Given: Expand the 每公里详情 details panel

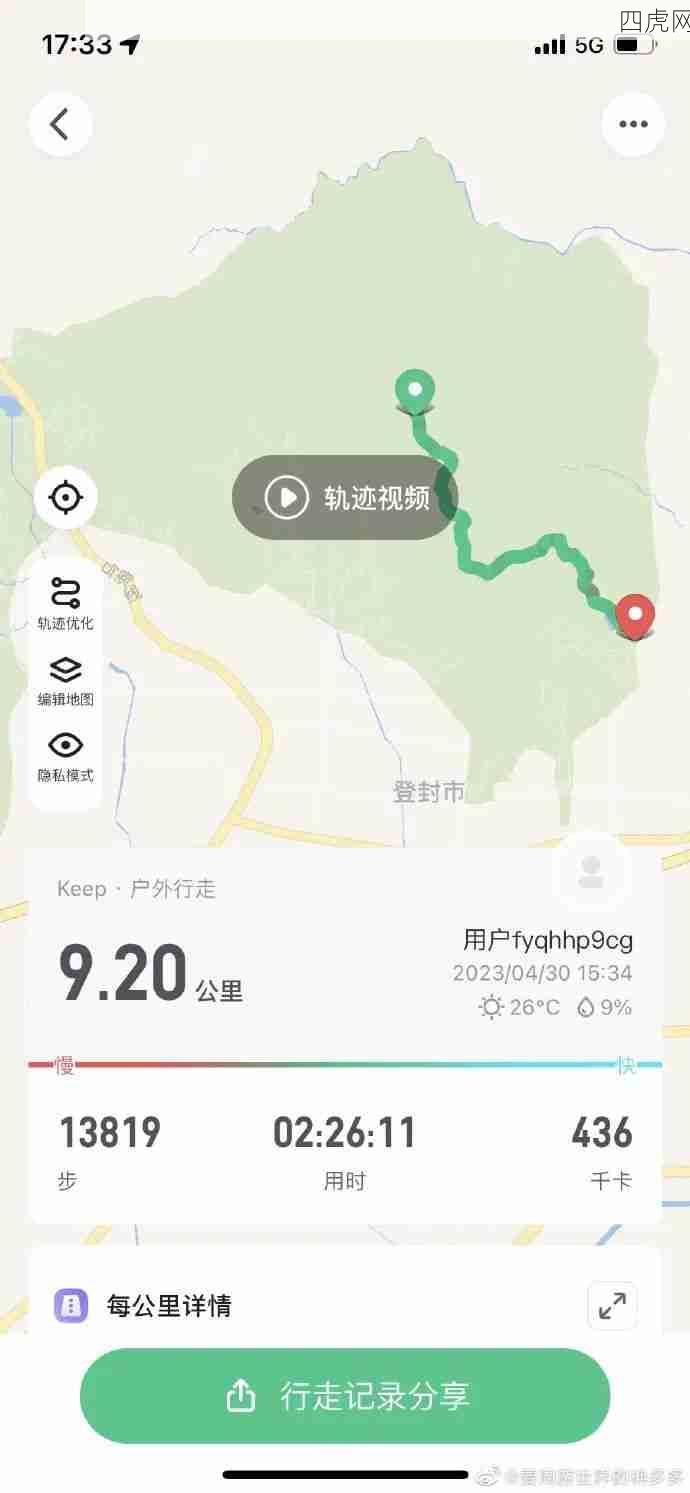Looking at the screenshot, I should click(x=612, y=1305).
